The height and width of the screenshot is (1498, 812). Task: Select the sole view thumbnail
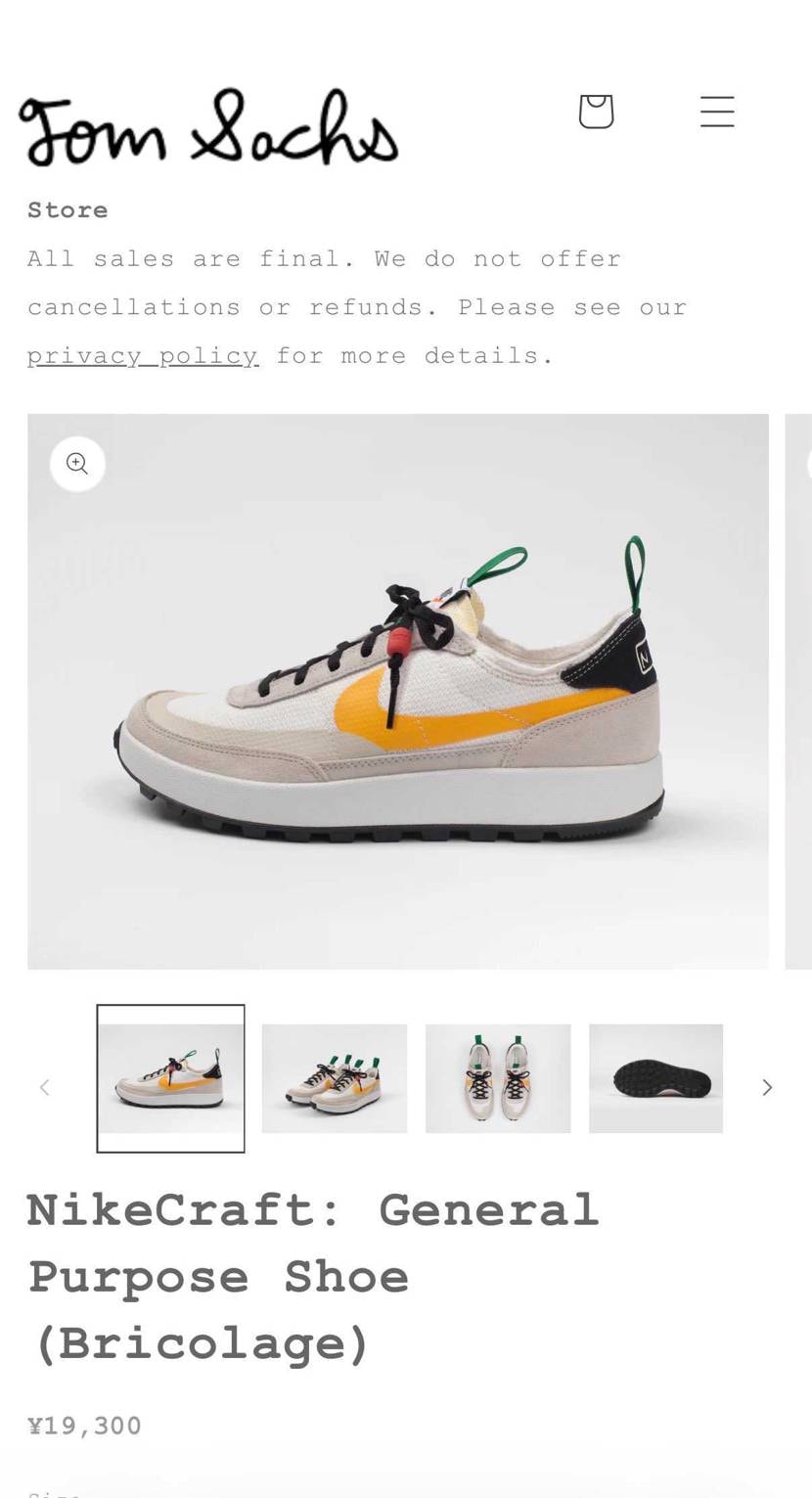click(655, 1078)
